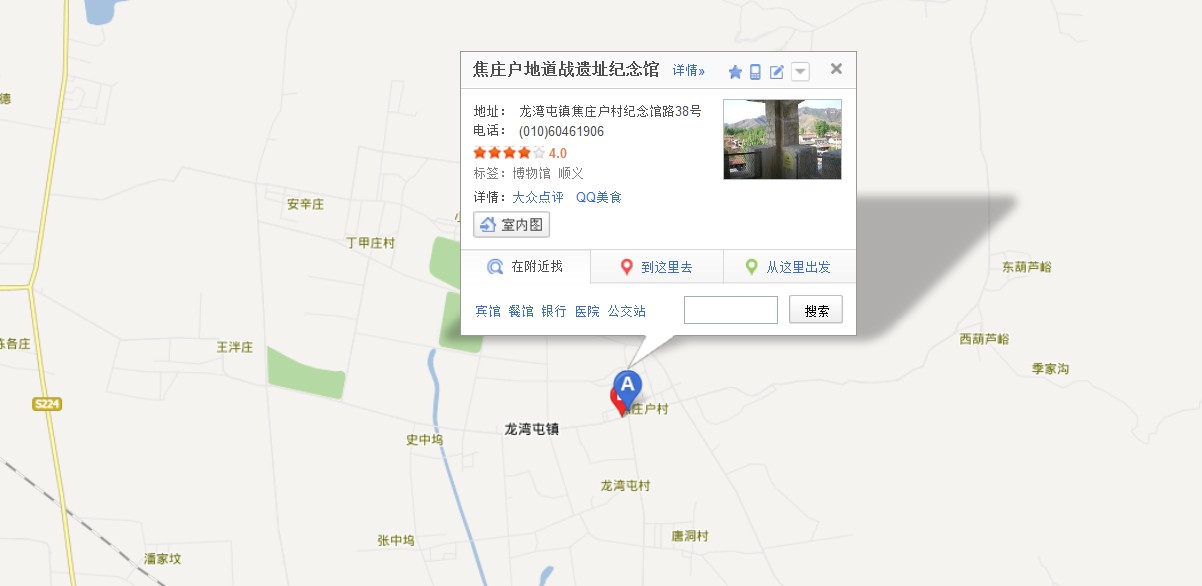Search nearby 宾馆 hotels
The width and height of the screenshot is (1202, 586).
487,311
